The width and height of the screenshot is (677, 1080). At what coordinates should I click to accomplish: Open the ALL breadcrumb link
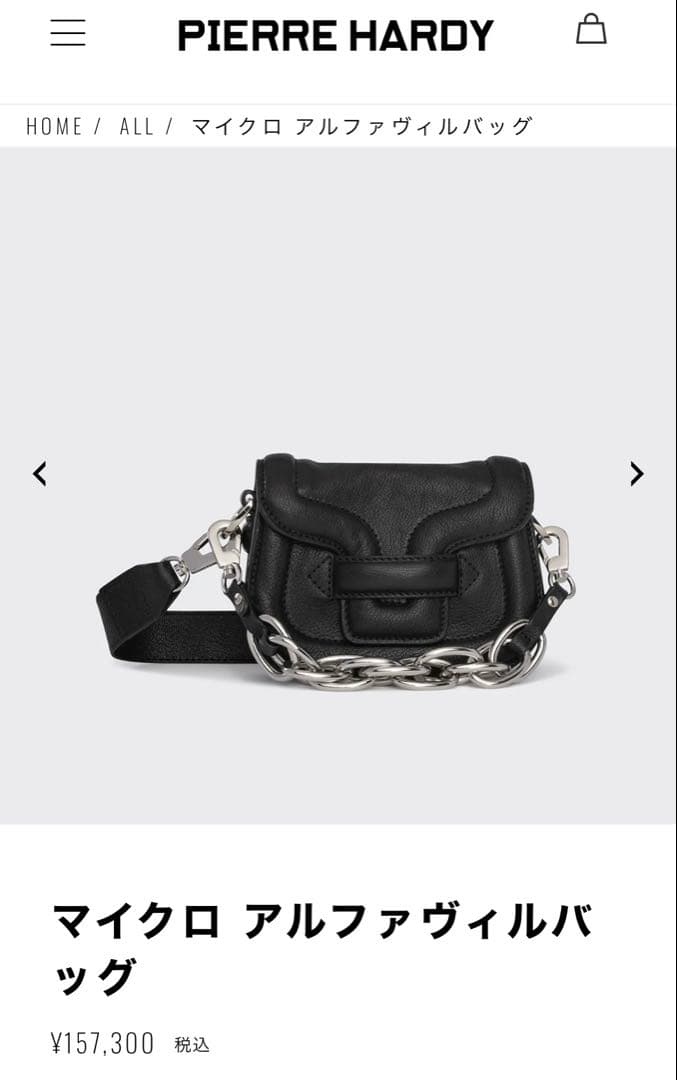coord(137,126)
